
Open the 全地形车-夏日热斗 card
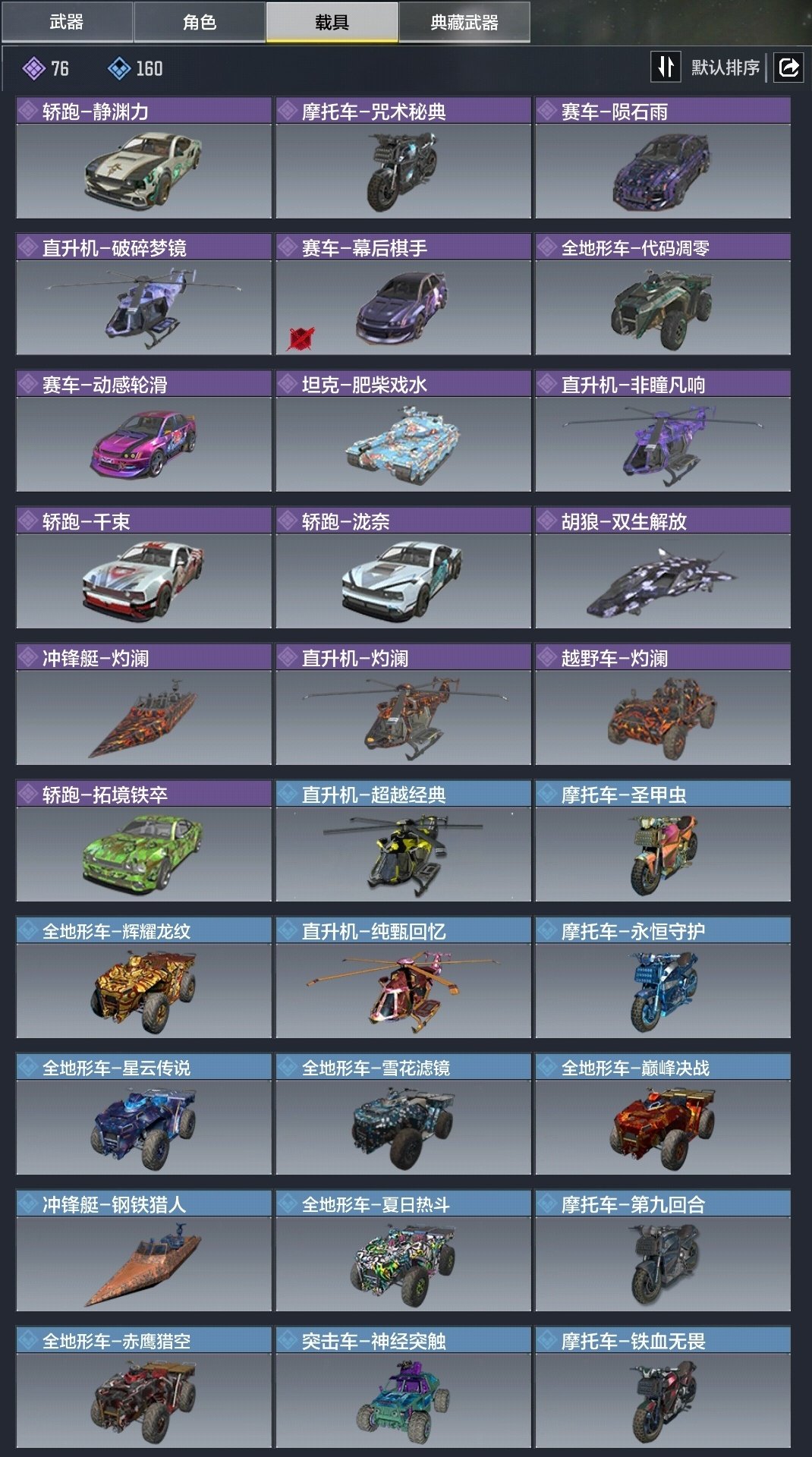click(x=403, y=1251)
